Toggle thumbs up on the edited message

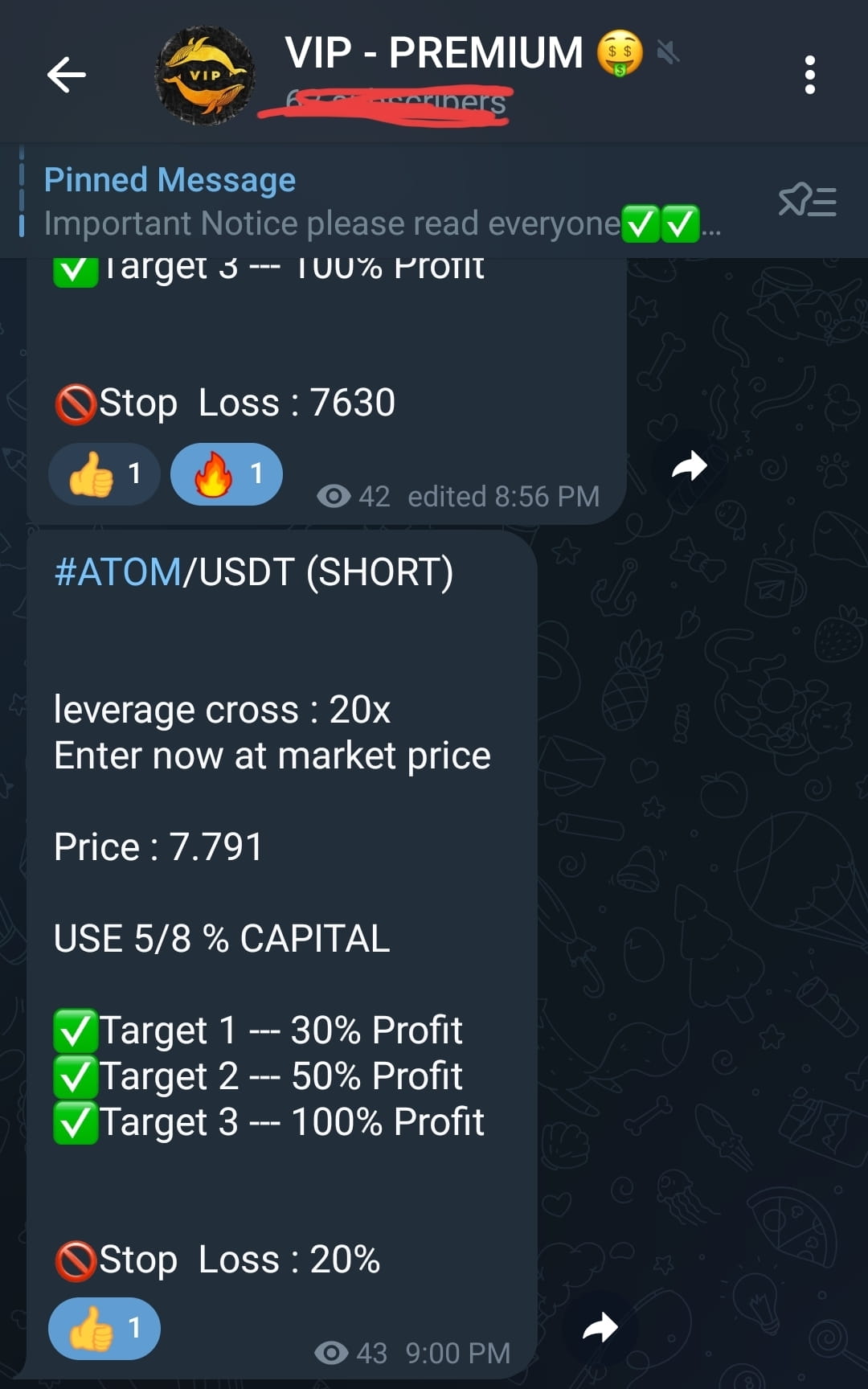(104, 474)
